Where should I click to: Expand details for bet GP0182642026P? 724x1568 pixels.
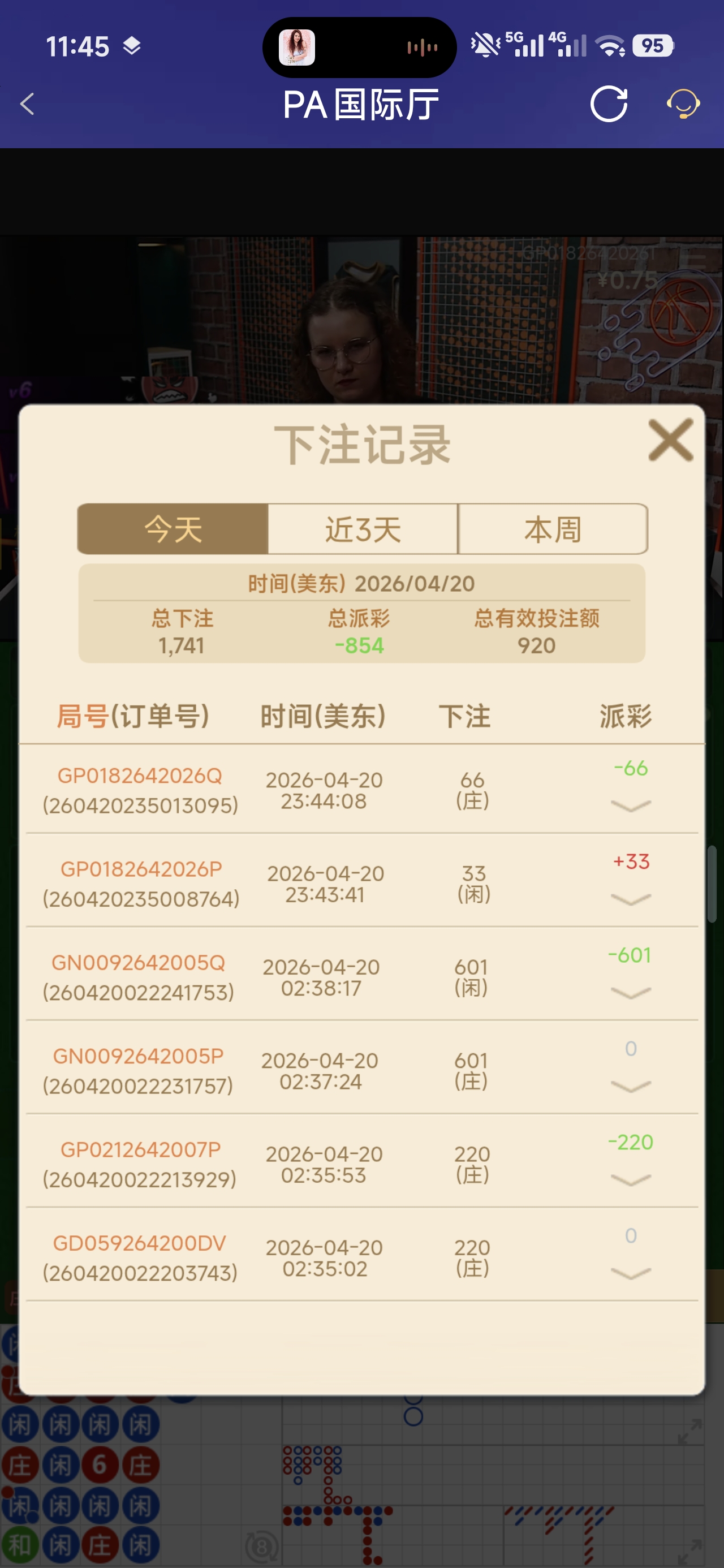pyautogui.click(x=630, y=899)
